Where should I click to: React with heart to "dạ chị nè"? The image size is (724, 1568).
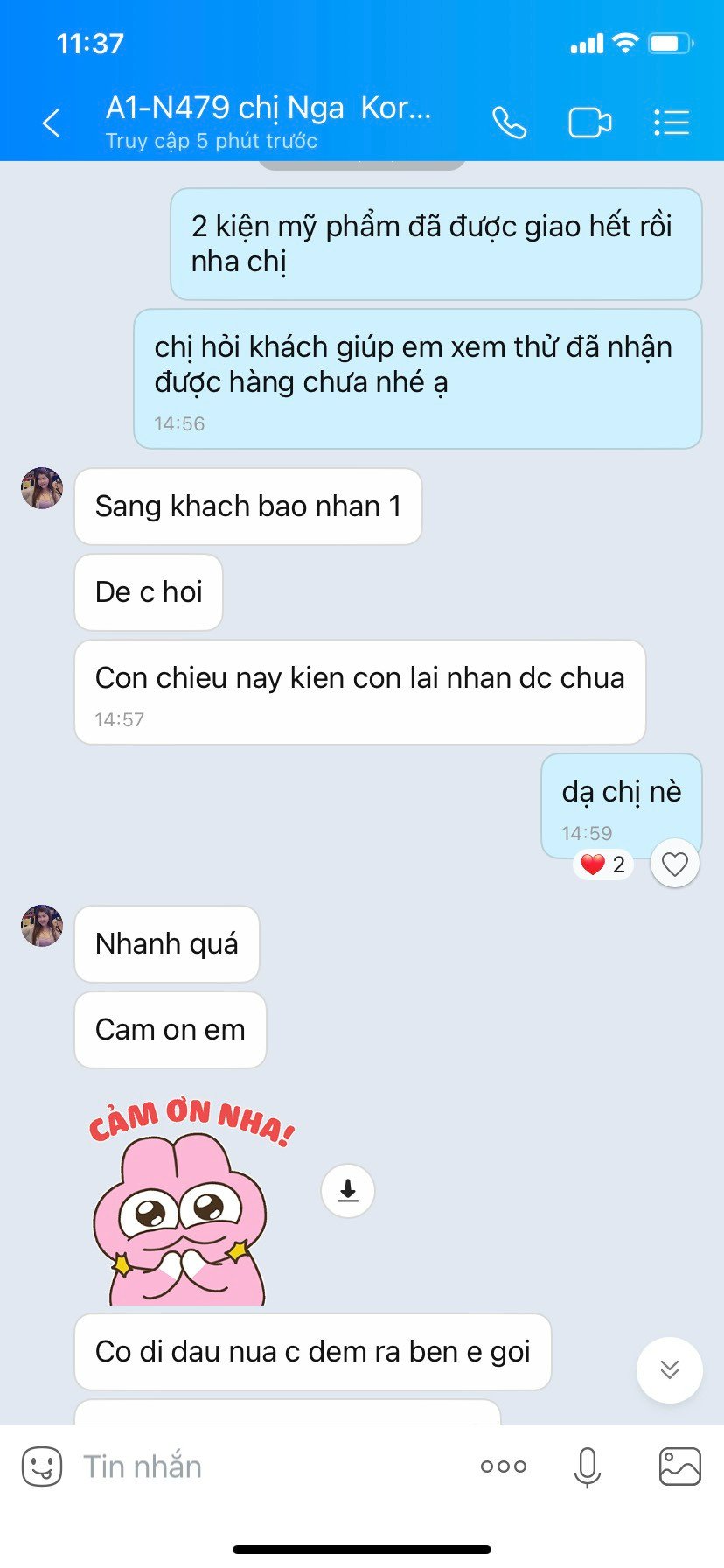pyautogui.click(x=674, y=864)
